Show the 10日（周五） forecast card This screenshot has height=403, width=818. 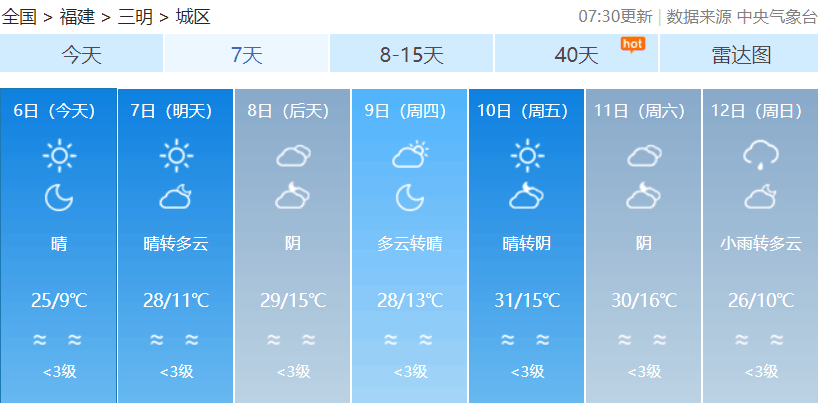pos(527,245)
